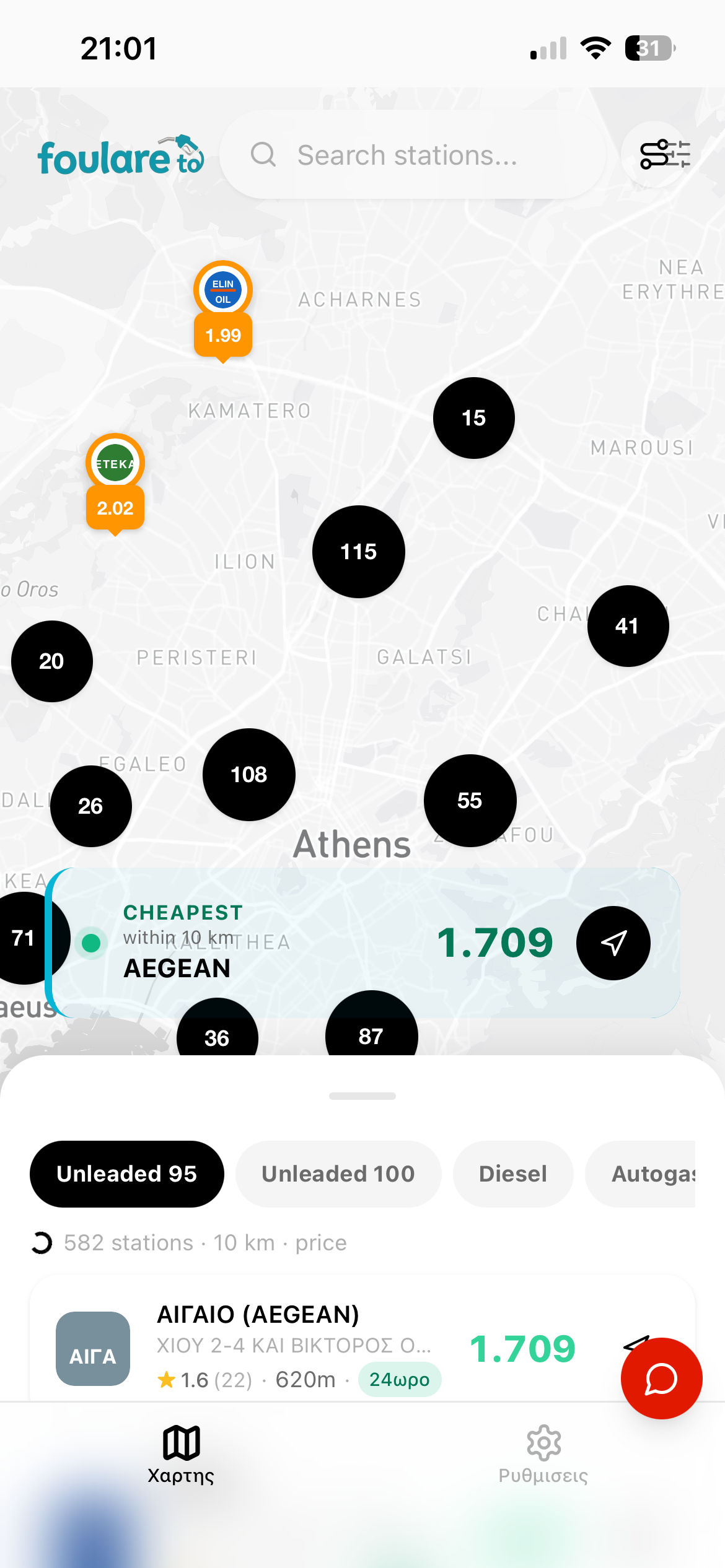Open the red chat support bubble
The height and width of the screenshot is (1568, 725).
click(661, 1377)
